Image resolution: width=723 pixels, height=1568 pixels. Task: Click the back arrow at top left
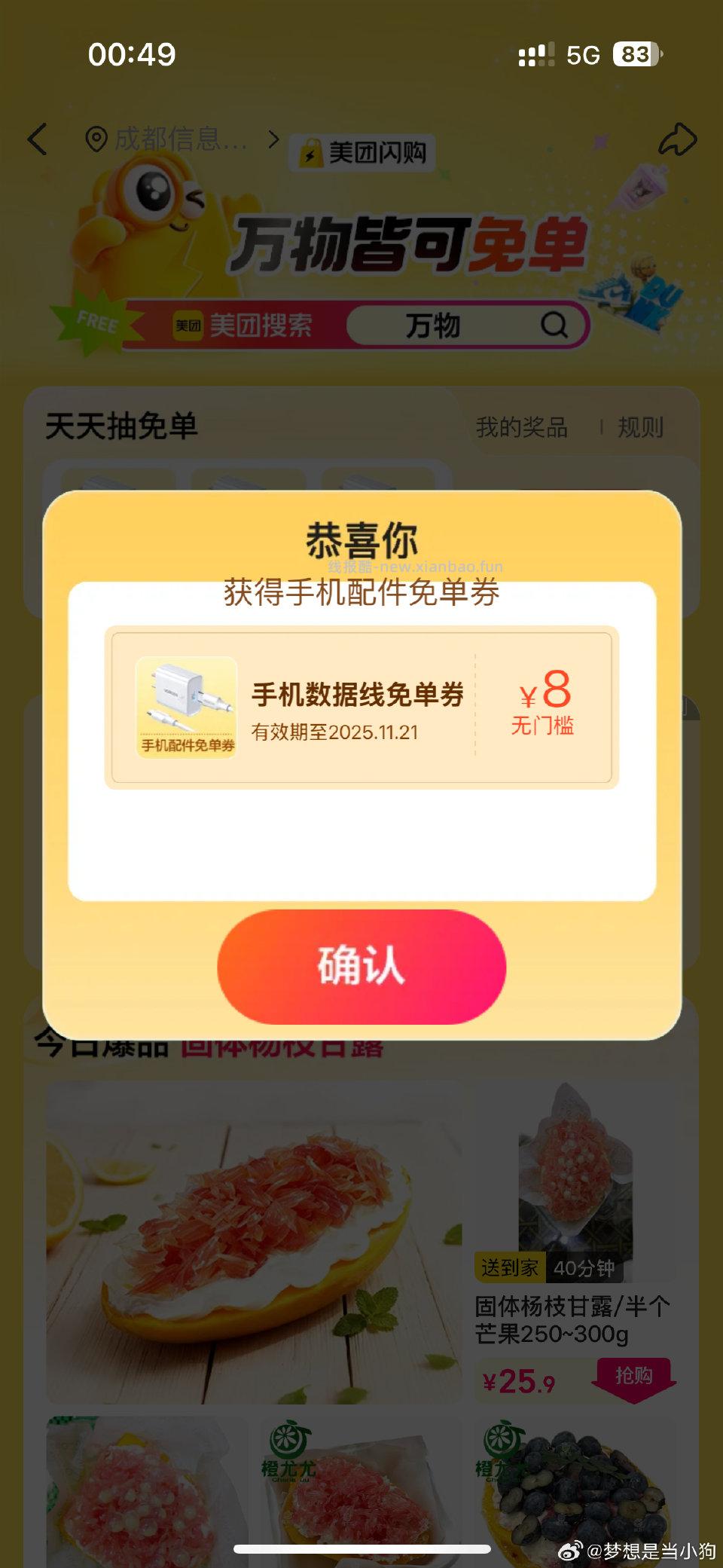tap(39, 141)
